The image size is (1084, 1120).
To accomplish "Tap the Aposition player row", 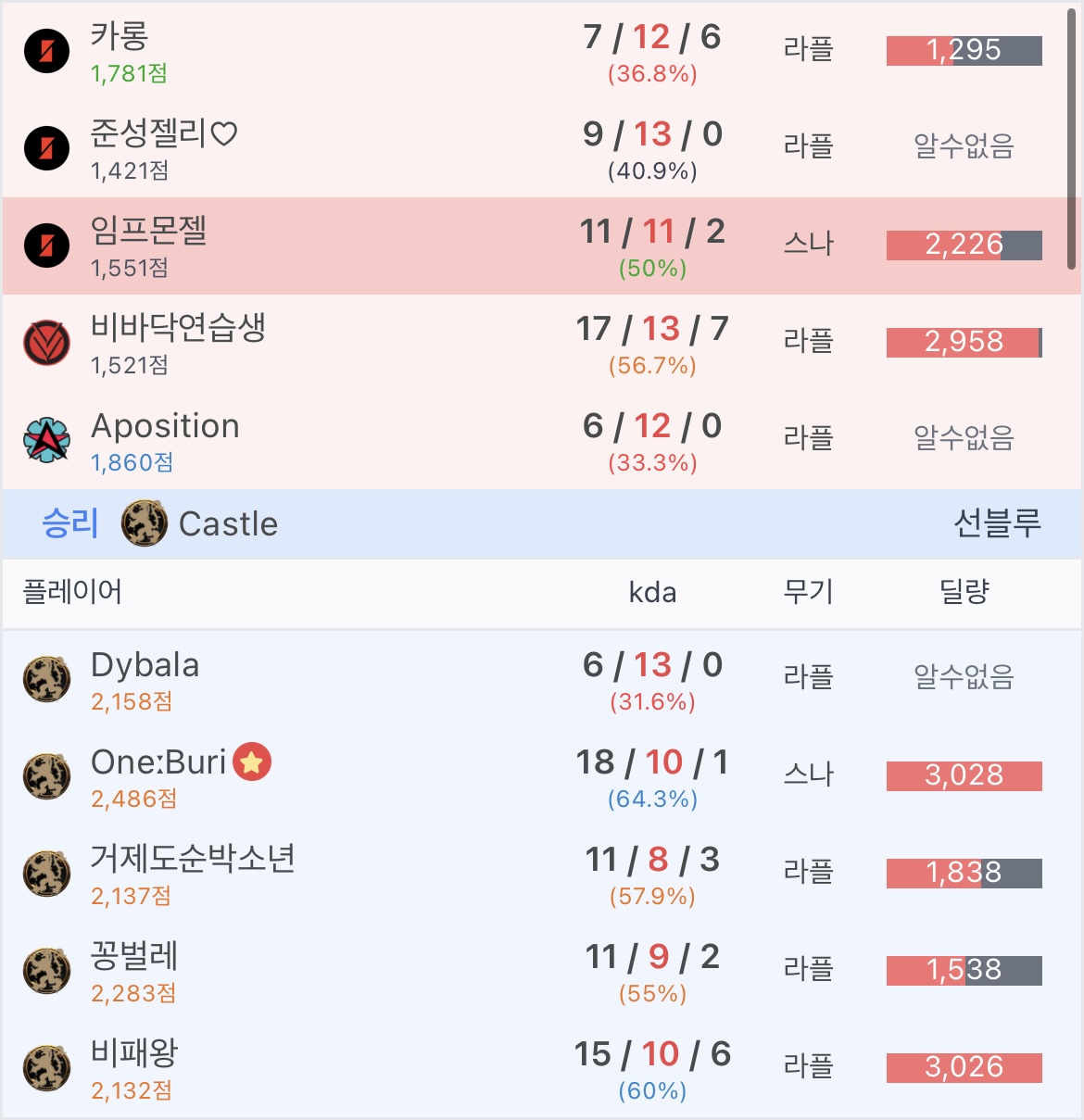I will 165,426.
